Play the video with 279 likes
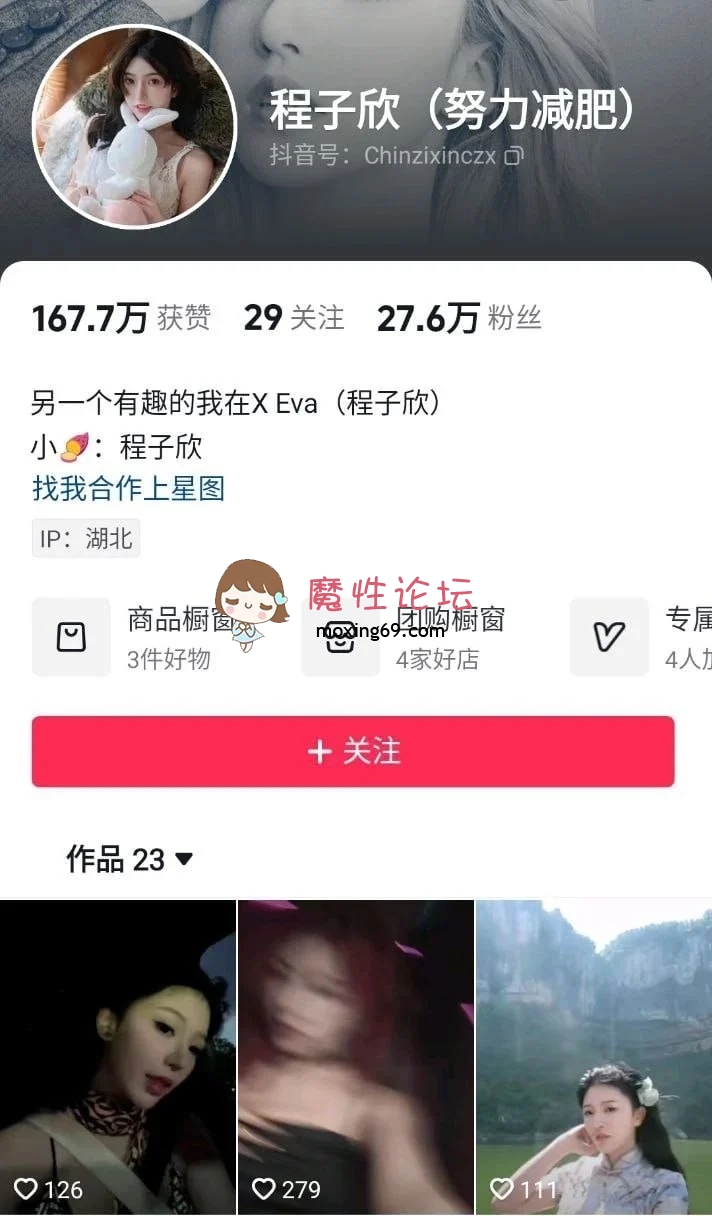The width and height of the screenshot is (712, 1216). 355,1055
